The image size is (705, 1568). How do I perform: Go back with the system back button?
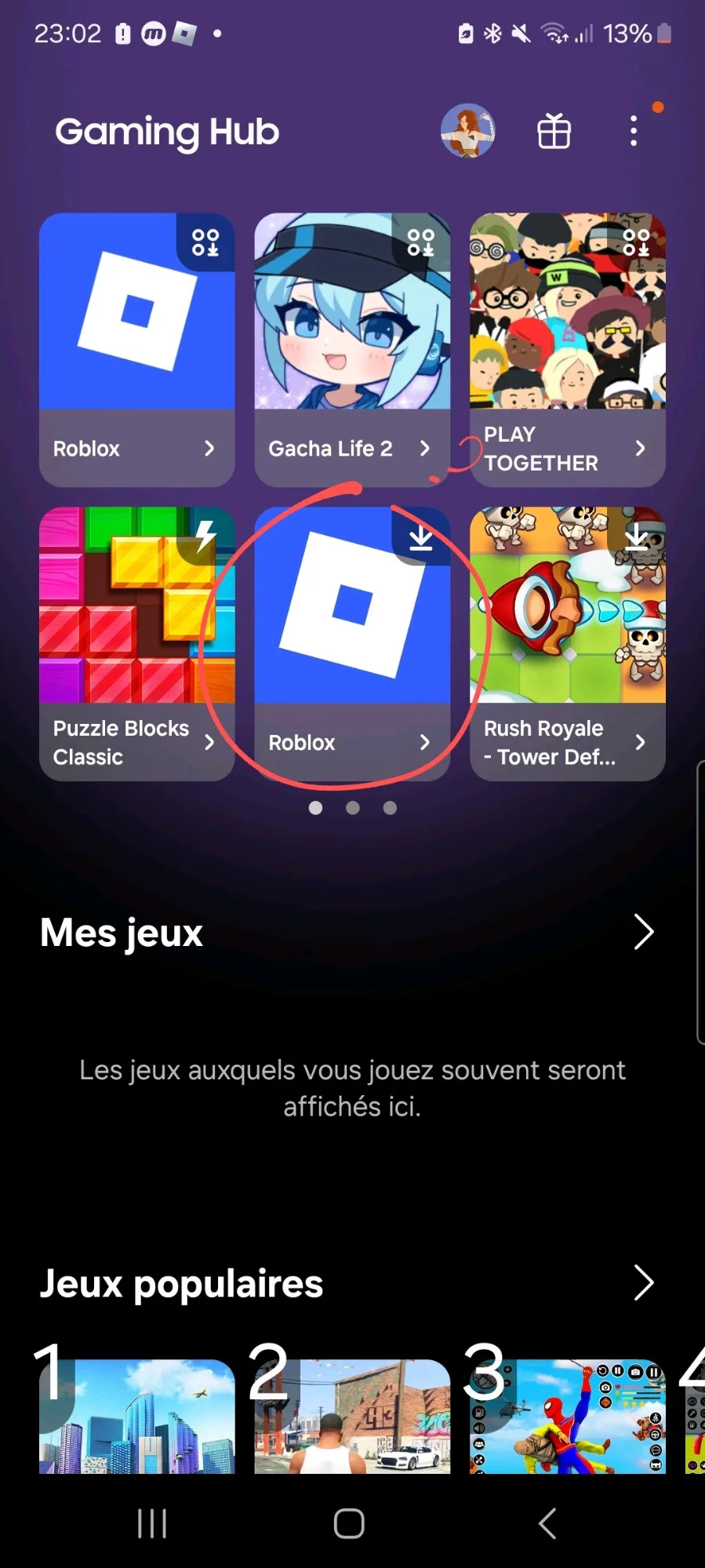point(547,1523)
